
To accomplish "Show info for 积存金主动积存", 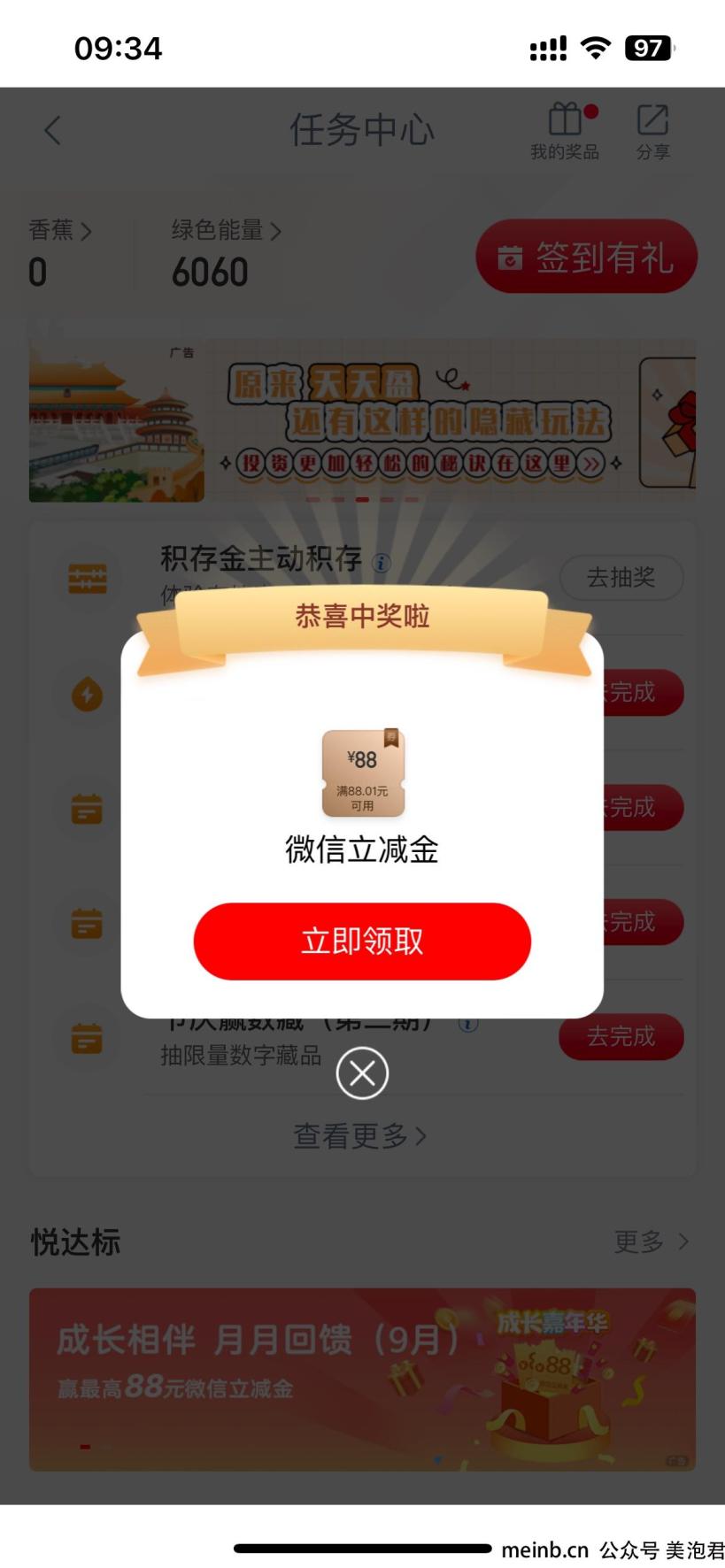I will click(x=382, y=562).
